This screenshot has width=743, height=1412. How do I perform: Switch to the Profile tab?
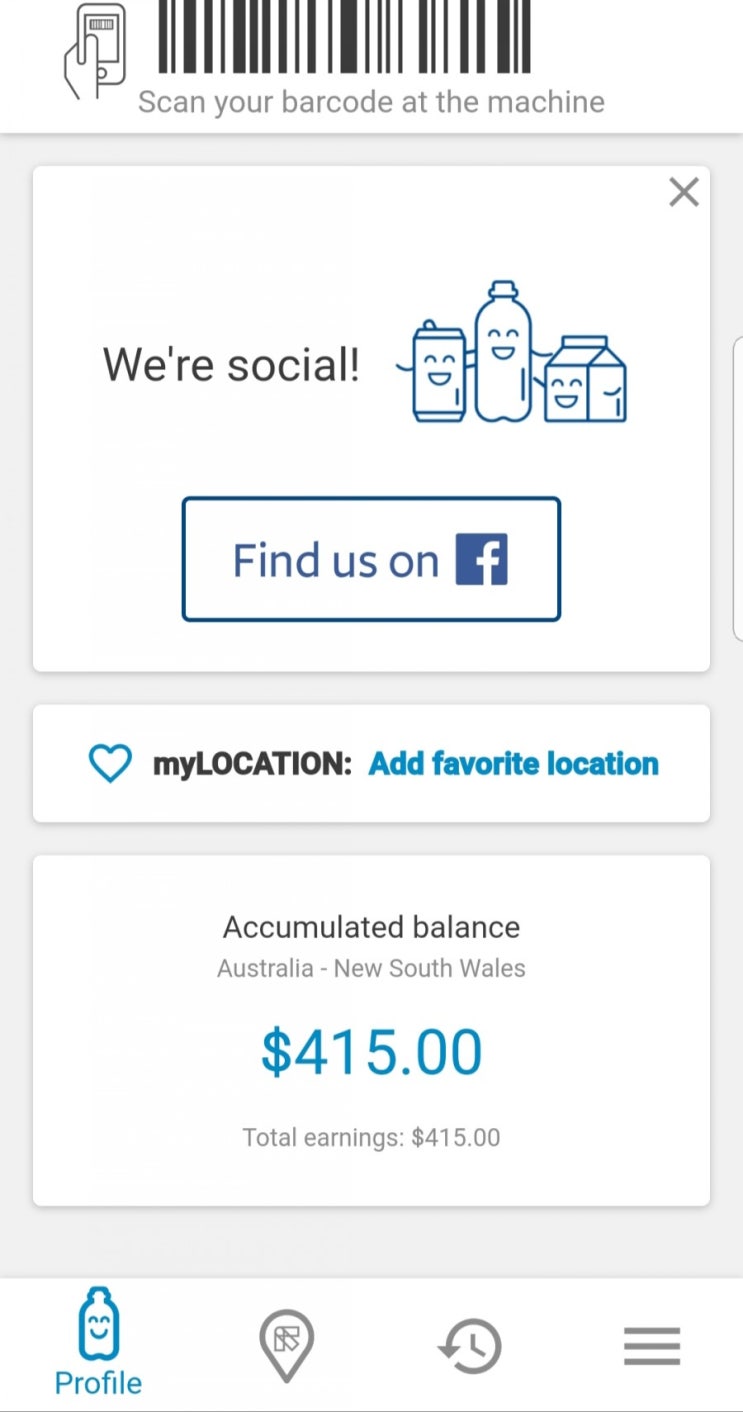[x=98, y=1342]
